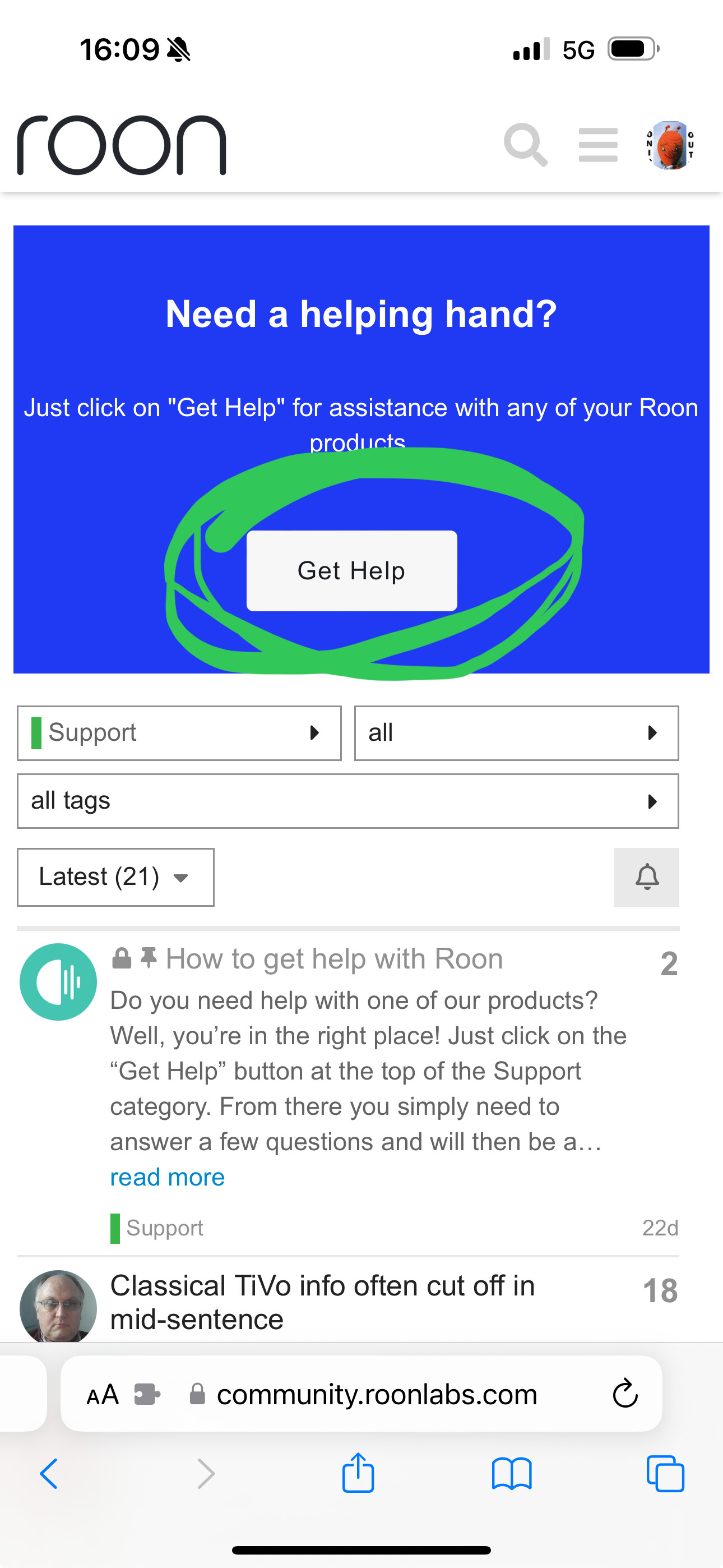Open Safari bookmarks
This screenshot has width=723, height=1568.
(x=512, y=1474)
